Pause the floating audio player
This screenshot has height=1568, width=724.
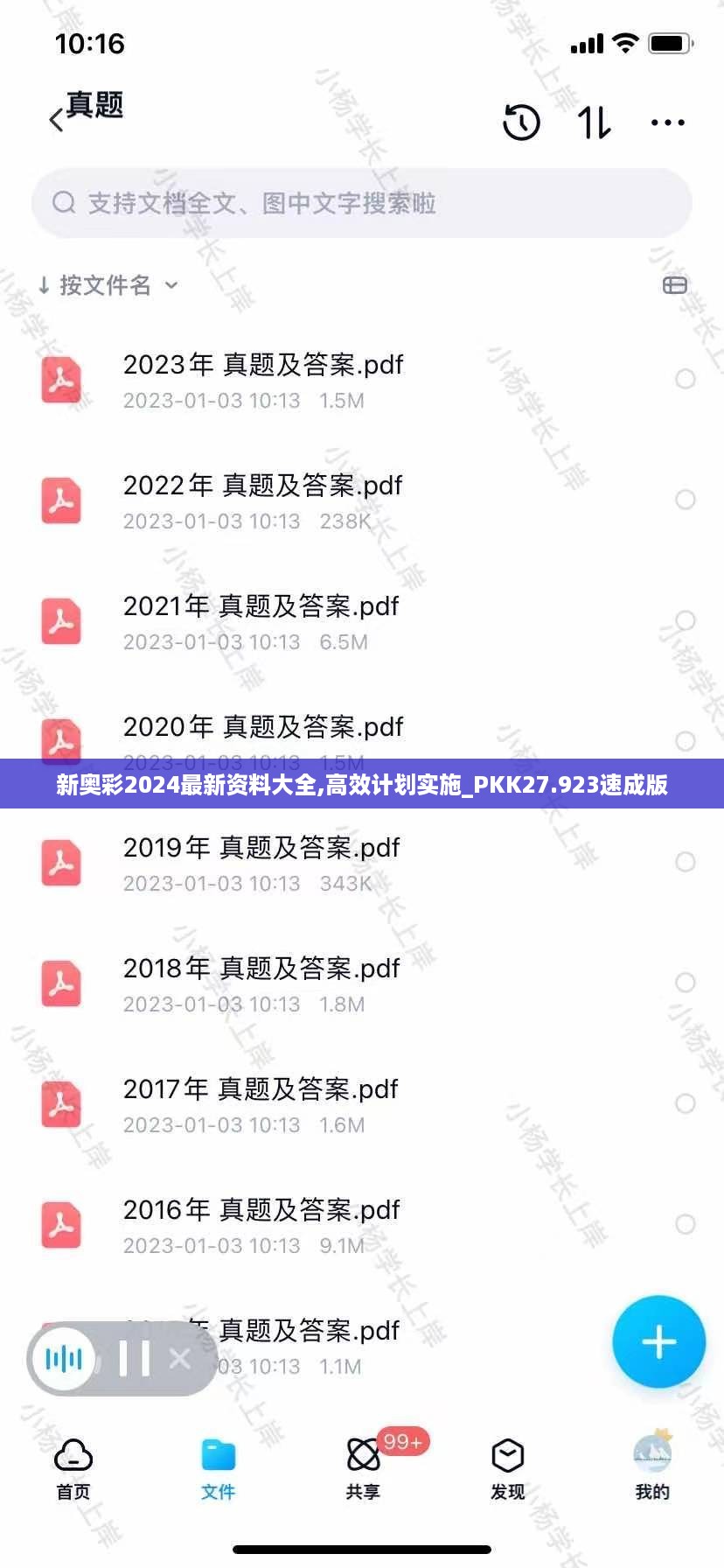coord(134,1359)
